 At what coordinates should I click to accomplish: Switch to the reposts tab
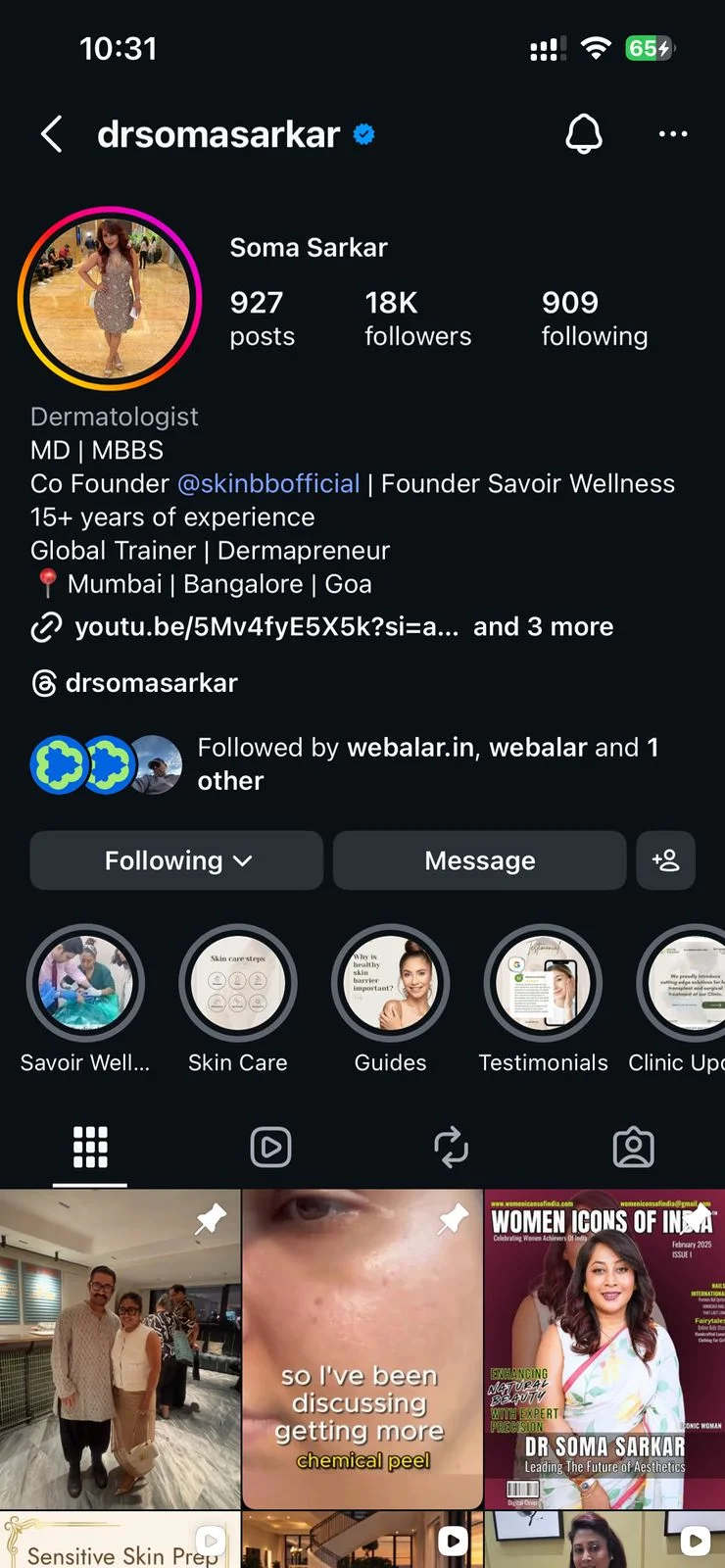[x=452, y=1147]
